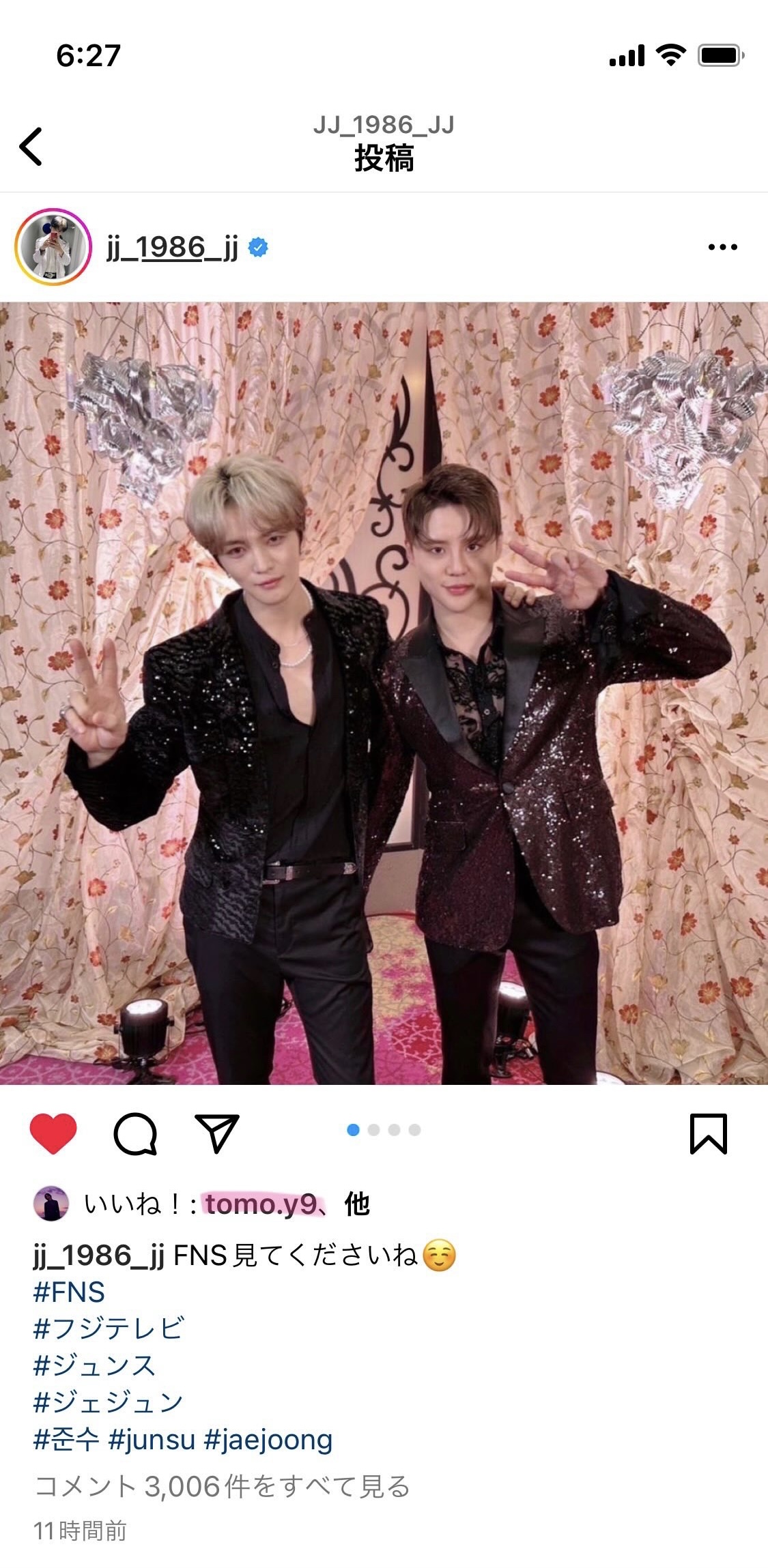Share the post with the paper plane icon
Viewport: 768px width, 1568px height.
coord(217,1133)
